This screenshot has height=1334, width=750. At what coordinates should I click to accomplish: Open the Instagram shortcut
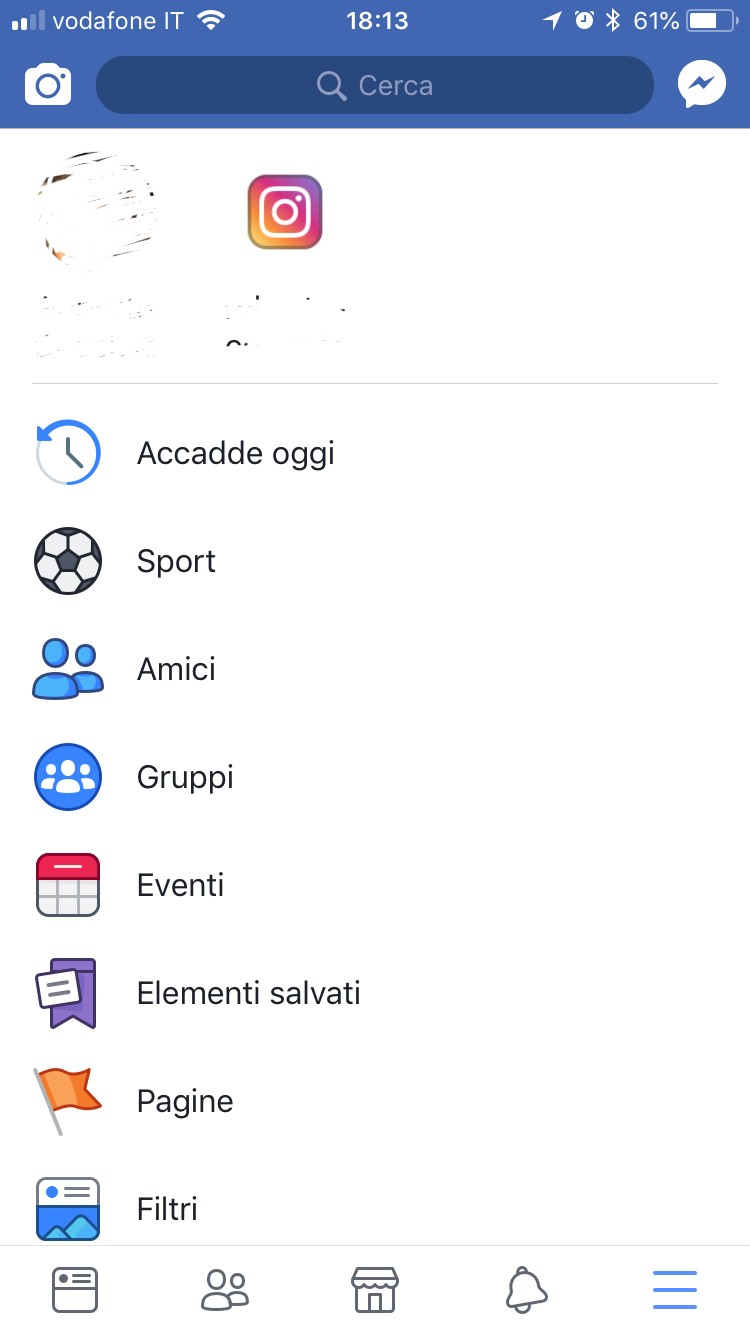pos(285,212)
